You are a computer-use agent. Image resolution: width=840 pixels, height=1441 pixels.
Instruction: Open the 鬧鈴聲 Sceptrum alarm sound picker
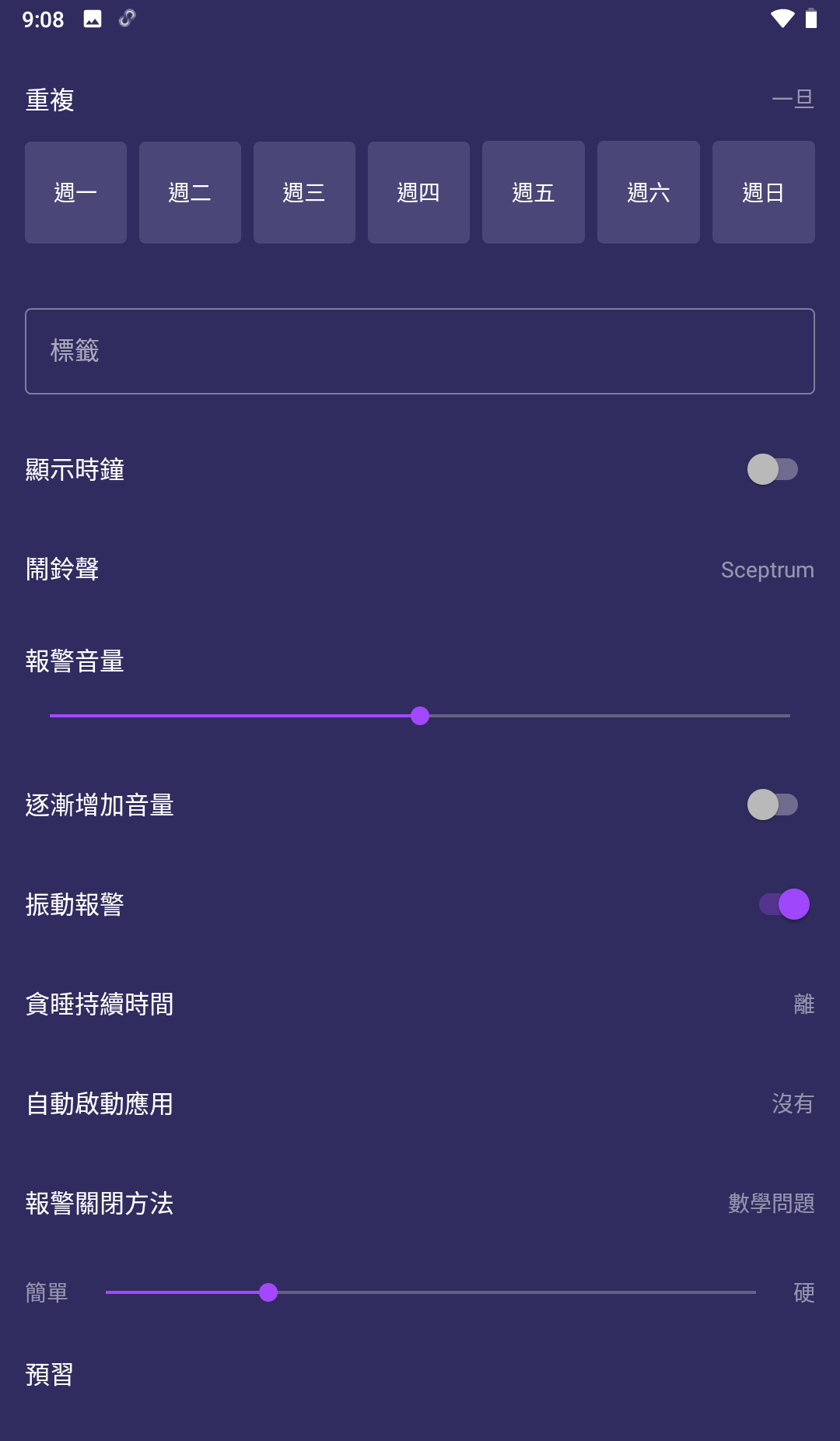[x=420, y=570]
